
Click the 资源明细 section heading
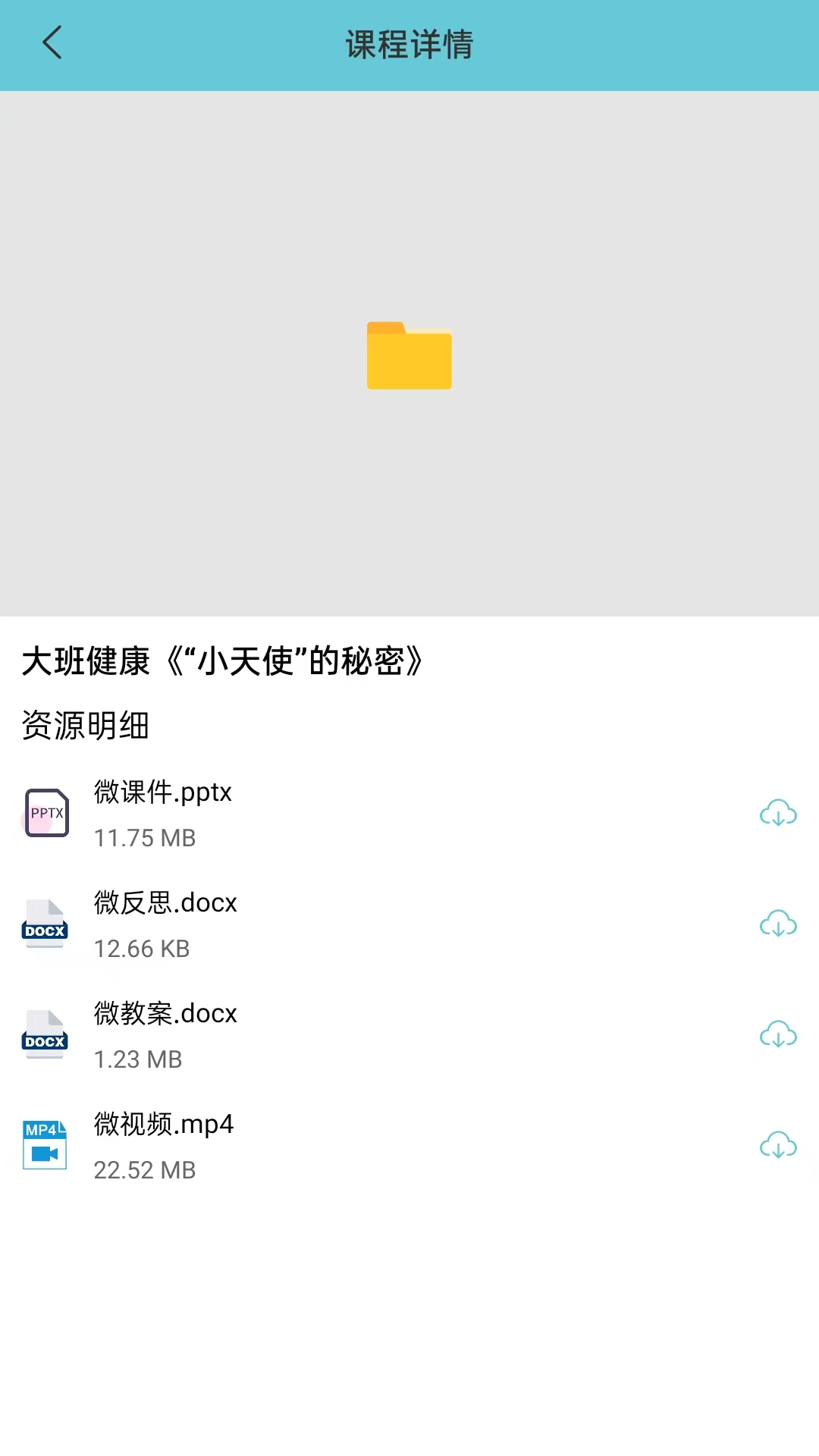(x=86, y=725)
